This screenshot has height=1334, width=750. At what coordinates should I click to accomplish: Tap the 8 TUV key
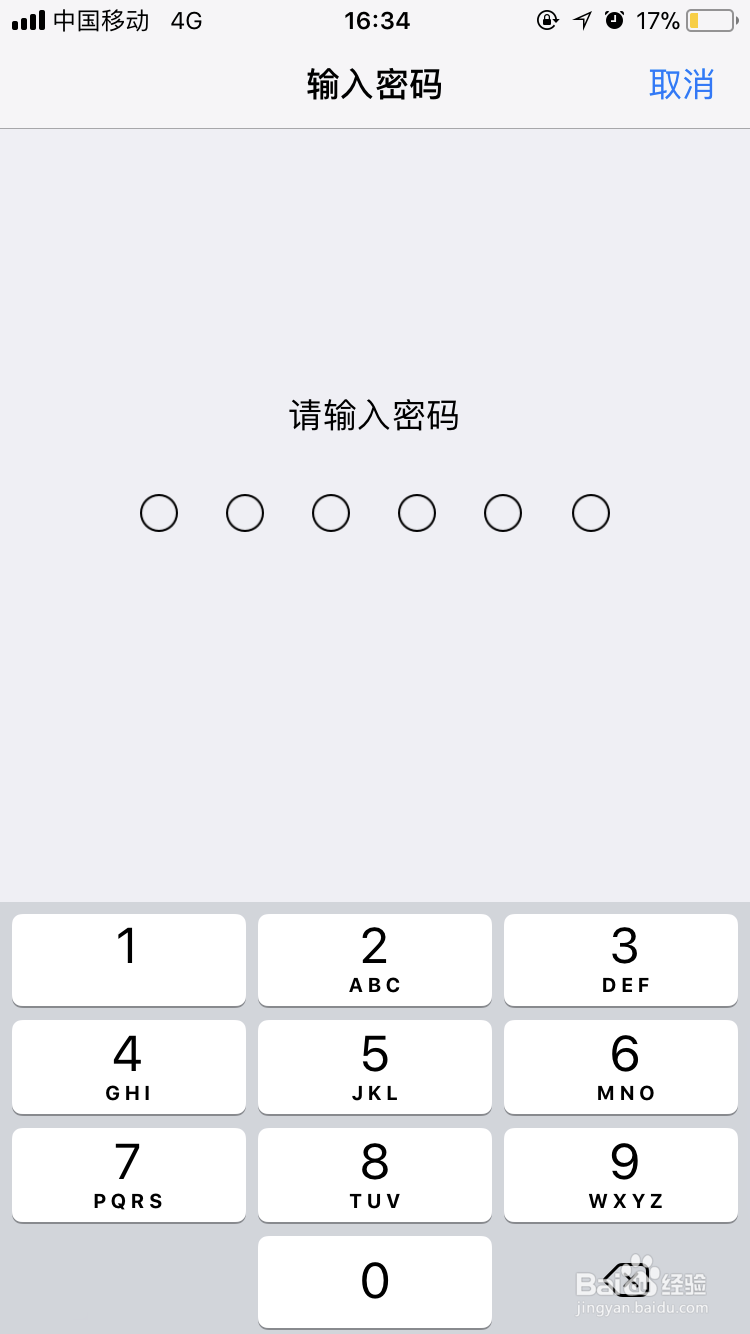375,1175
